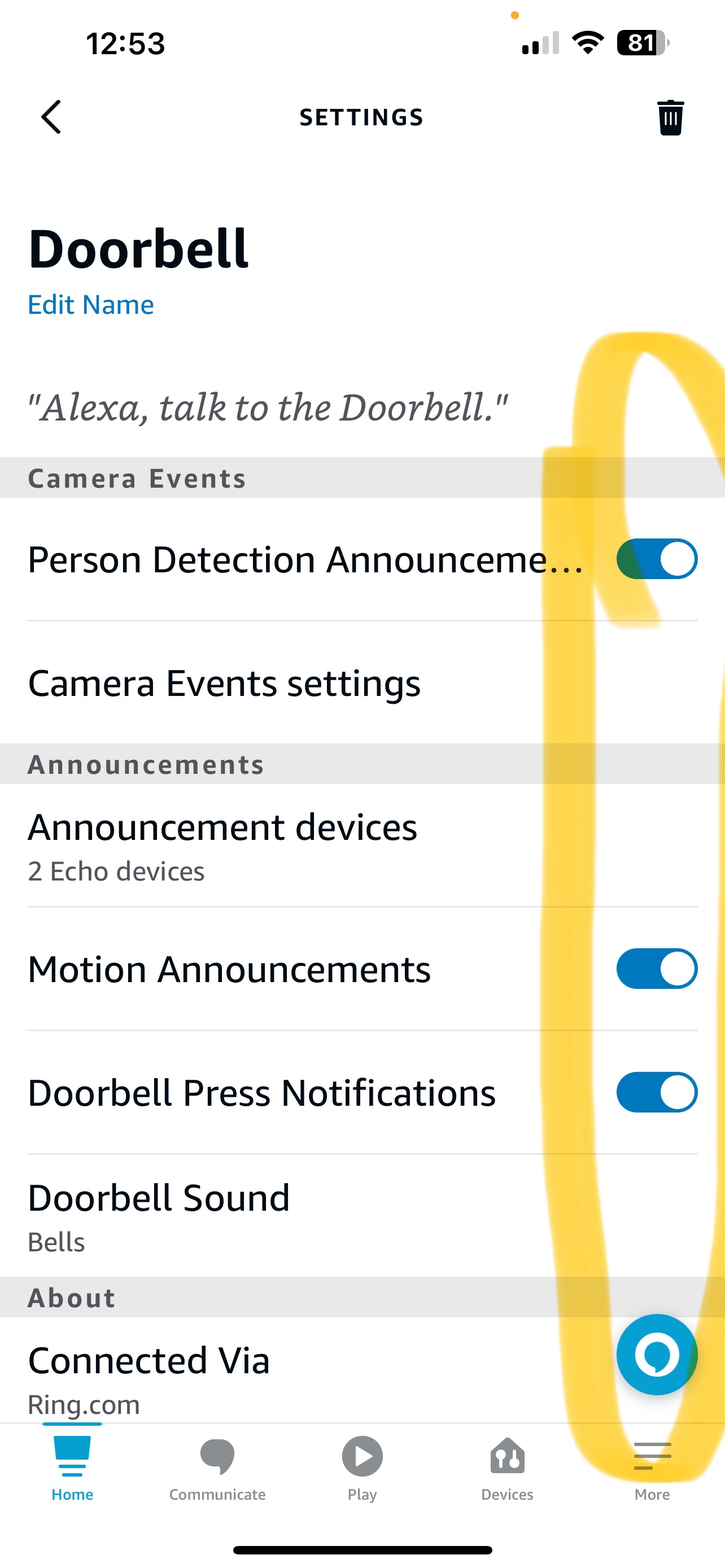The height and width of the screenshot is (1568, 725).
Task: Switch to the Home tab
Action: (72, 1468)
